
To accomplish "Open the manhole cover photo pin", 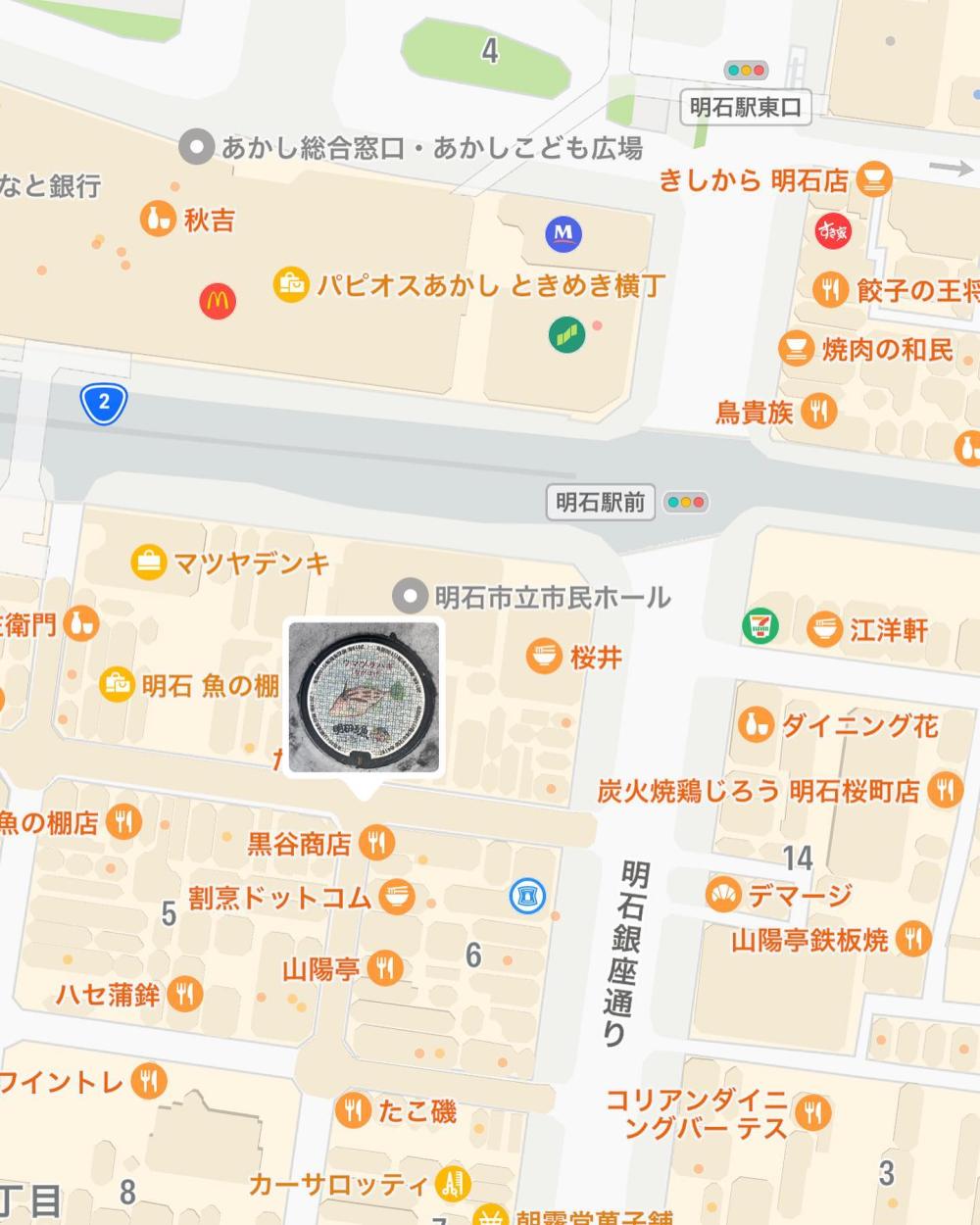I will [x=364, y=697].
